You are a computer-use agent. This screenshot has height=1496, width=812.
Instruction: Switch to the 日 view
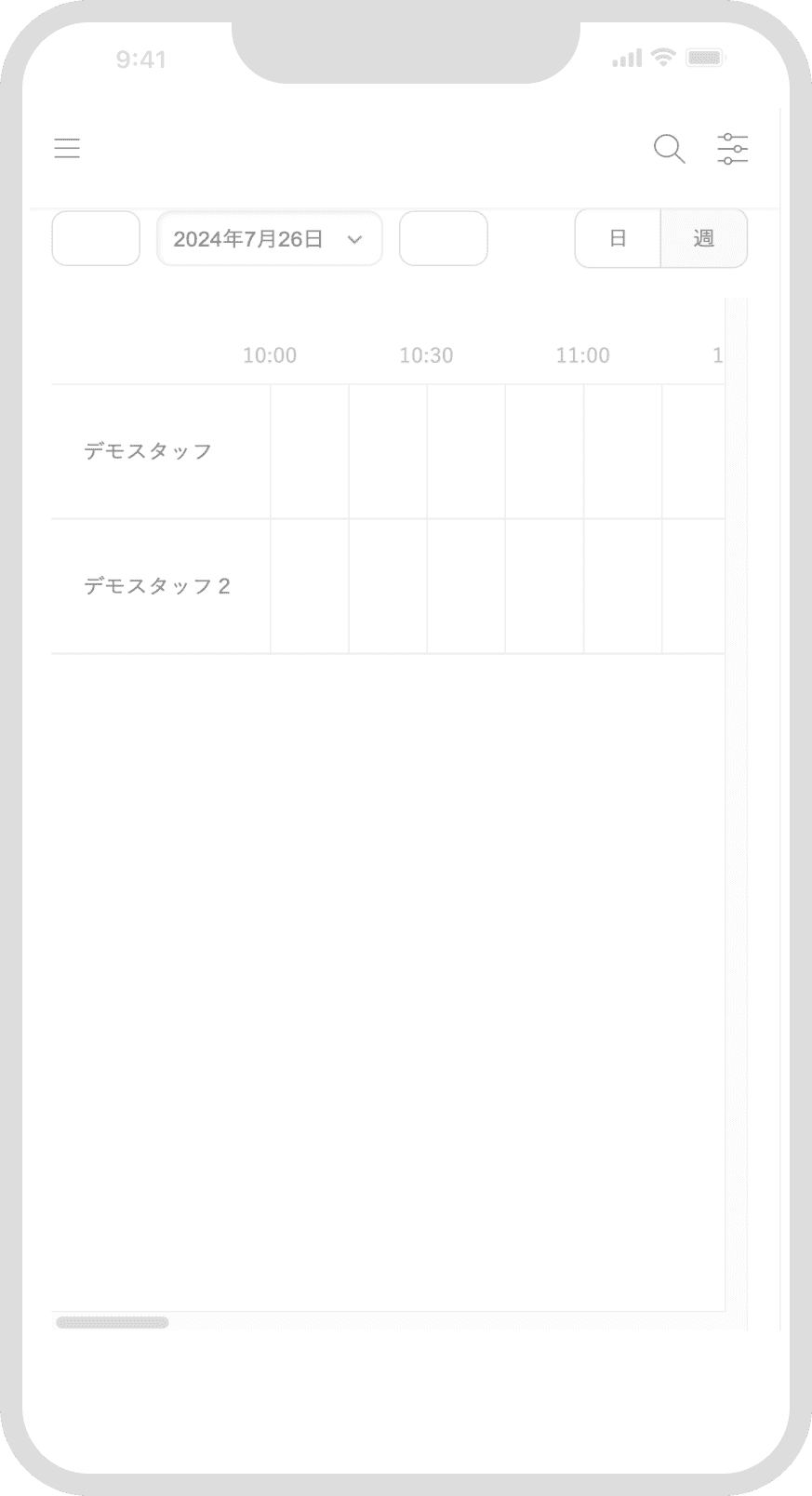point(618,239)
